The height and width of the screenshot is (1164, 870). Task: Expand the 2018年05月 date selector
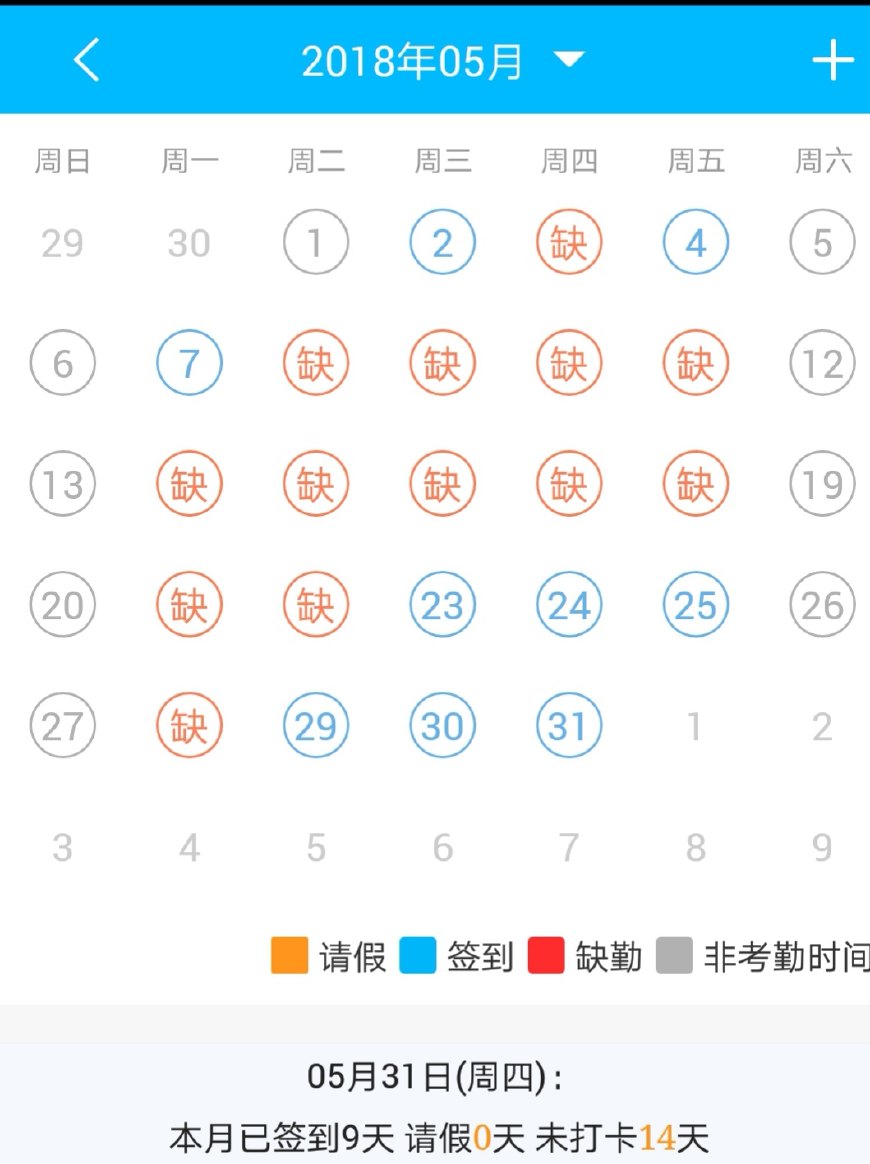[x=413, y=59]
